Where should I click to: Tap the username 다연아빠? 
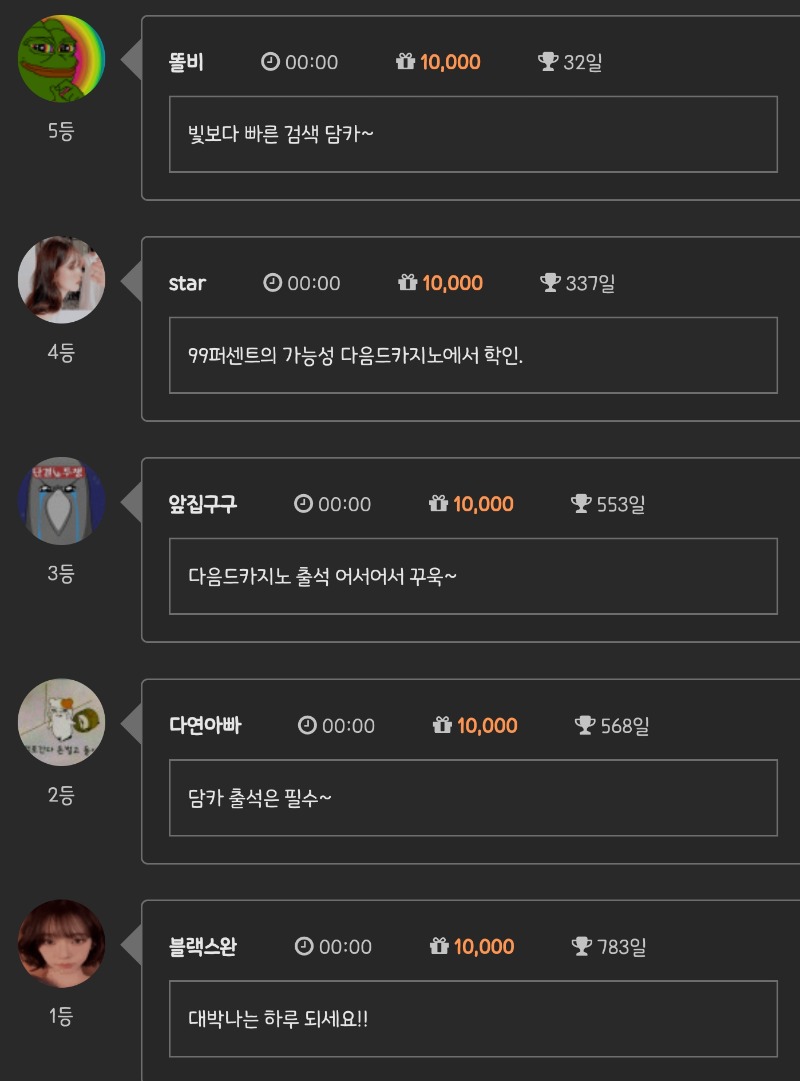(x=205, y=725)
